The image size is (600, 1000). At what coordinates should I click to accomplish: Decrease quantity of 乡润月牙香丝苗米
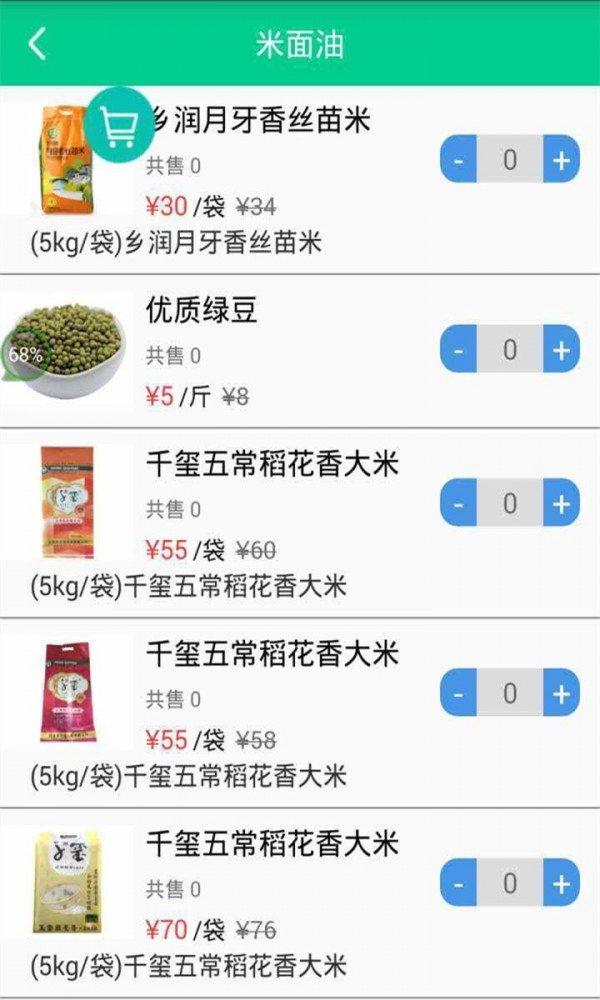pyautogui.click(x=459, y=160)
